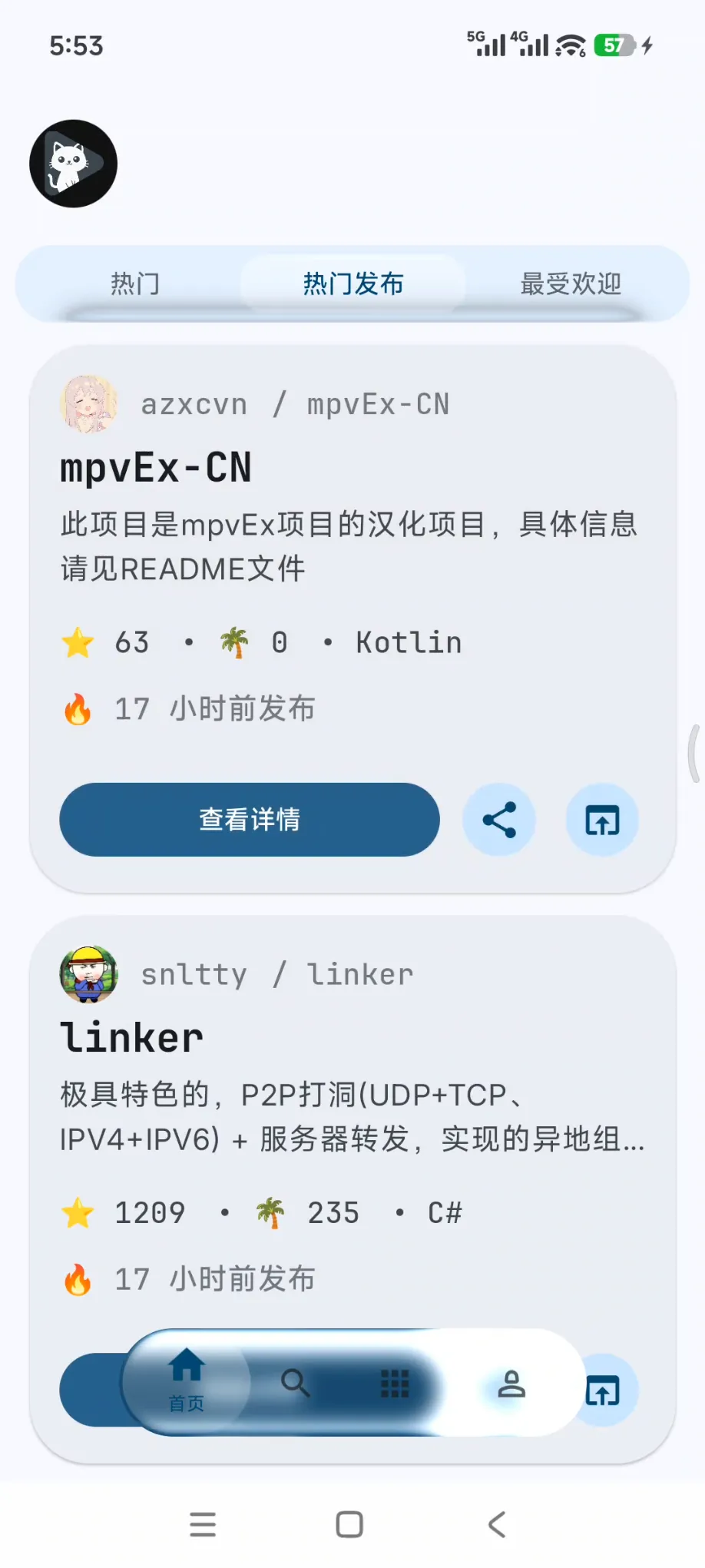Open the profile icon in bottom navigation

point(511,1385)
